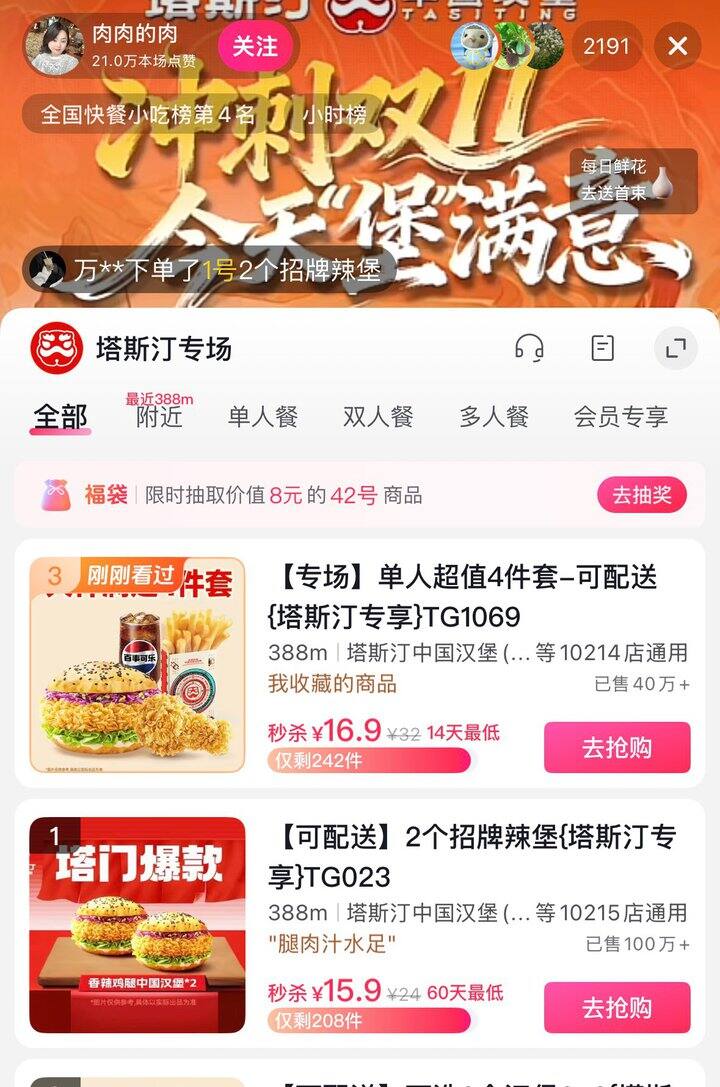Screen dimensions: 720x1087
Task: Tap 去抽奖 on the 福袋 banner
Action: (642, 495)
